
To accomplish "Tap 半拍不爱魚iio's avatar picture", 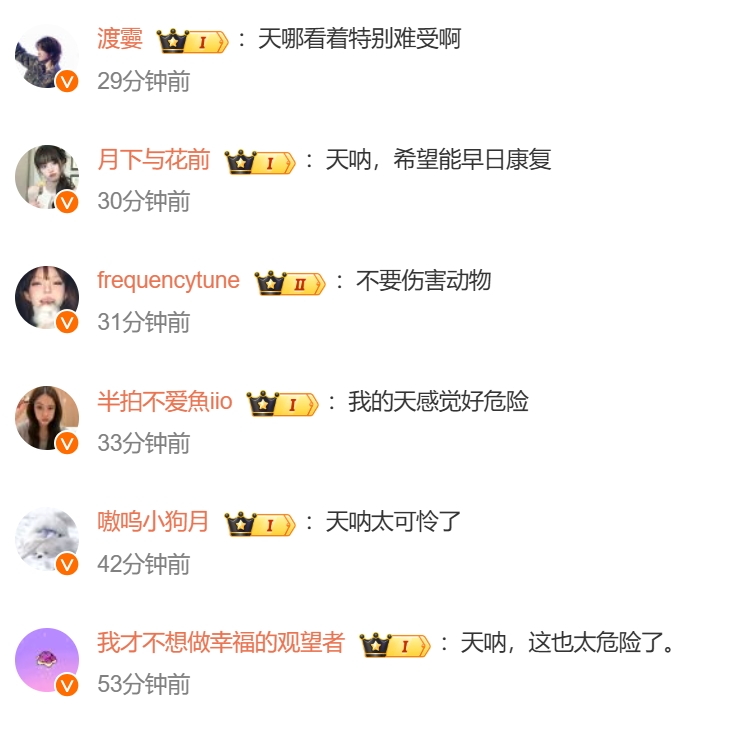I will tap(46, 418).
